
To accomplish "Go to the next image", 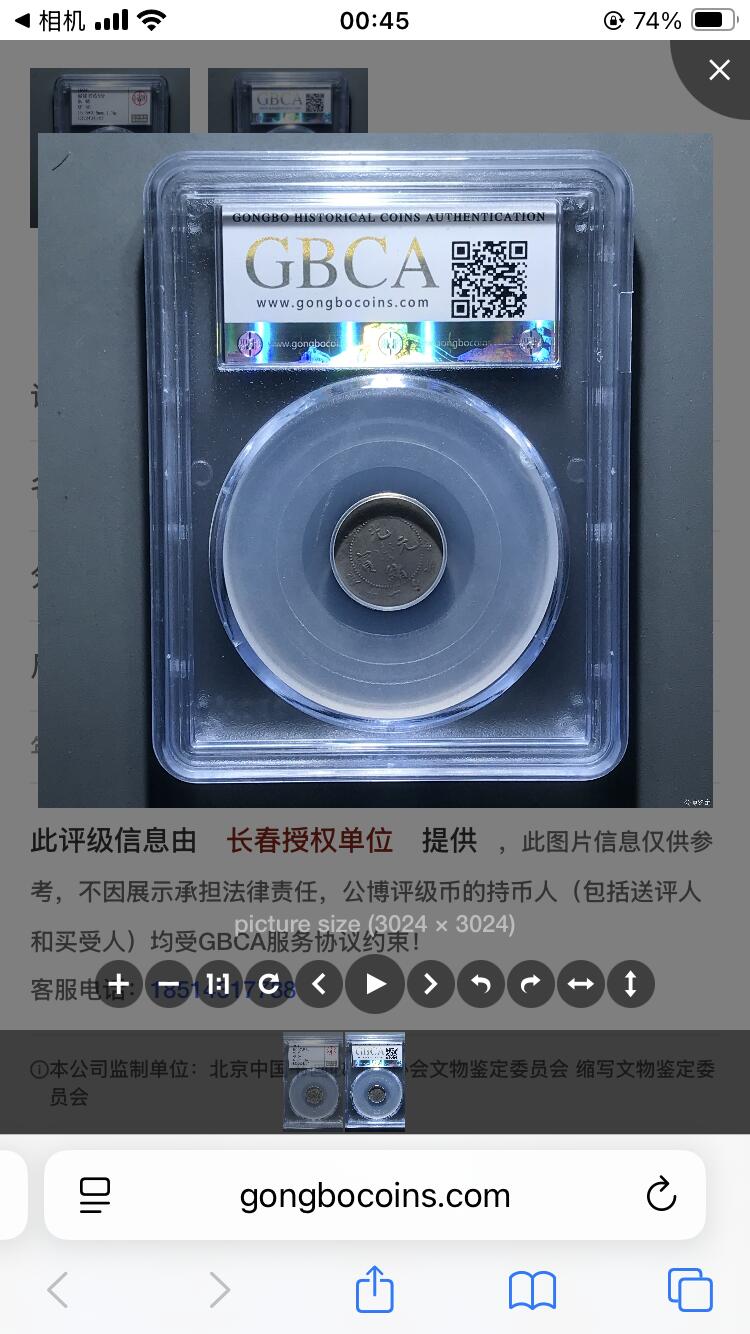I will coord(430,984).
